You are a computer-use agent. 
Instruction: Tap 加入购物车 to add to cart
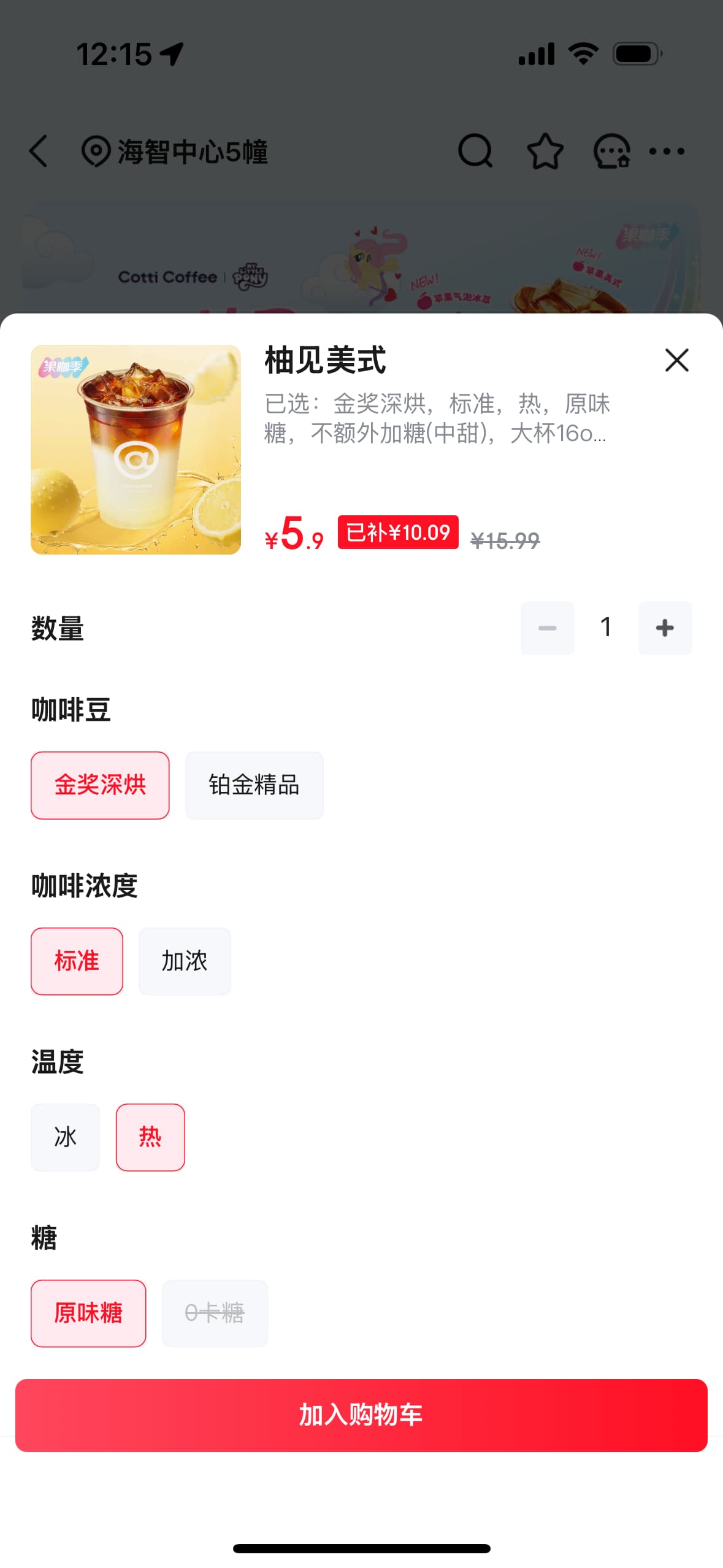[361, 1415]
